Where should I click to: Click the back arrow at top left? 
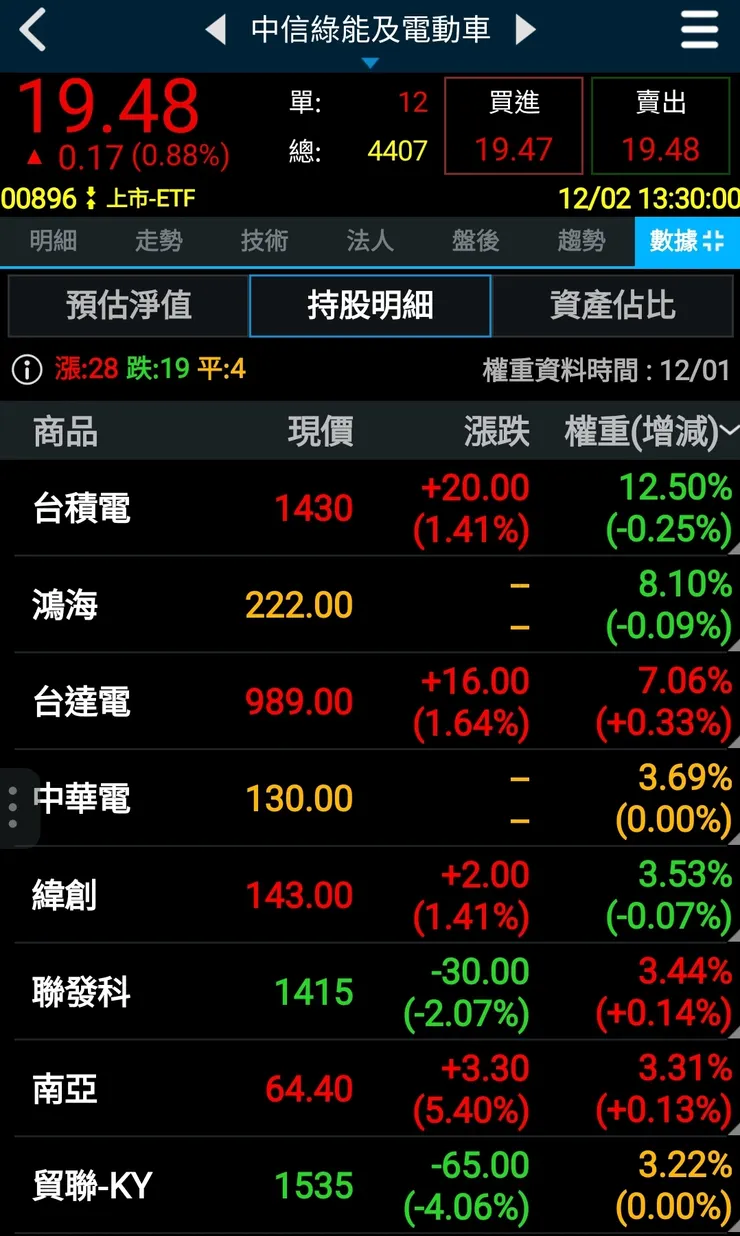point(33,30)
